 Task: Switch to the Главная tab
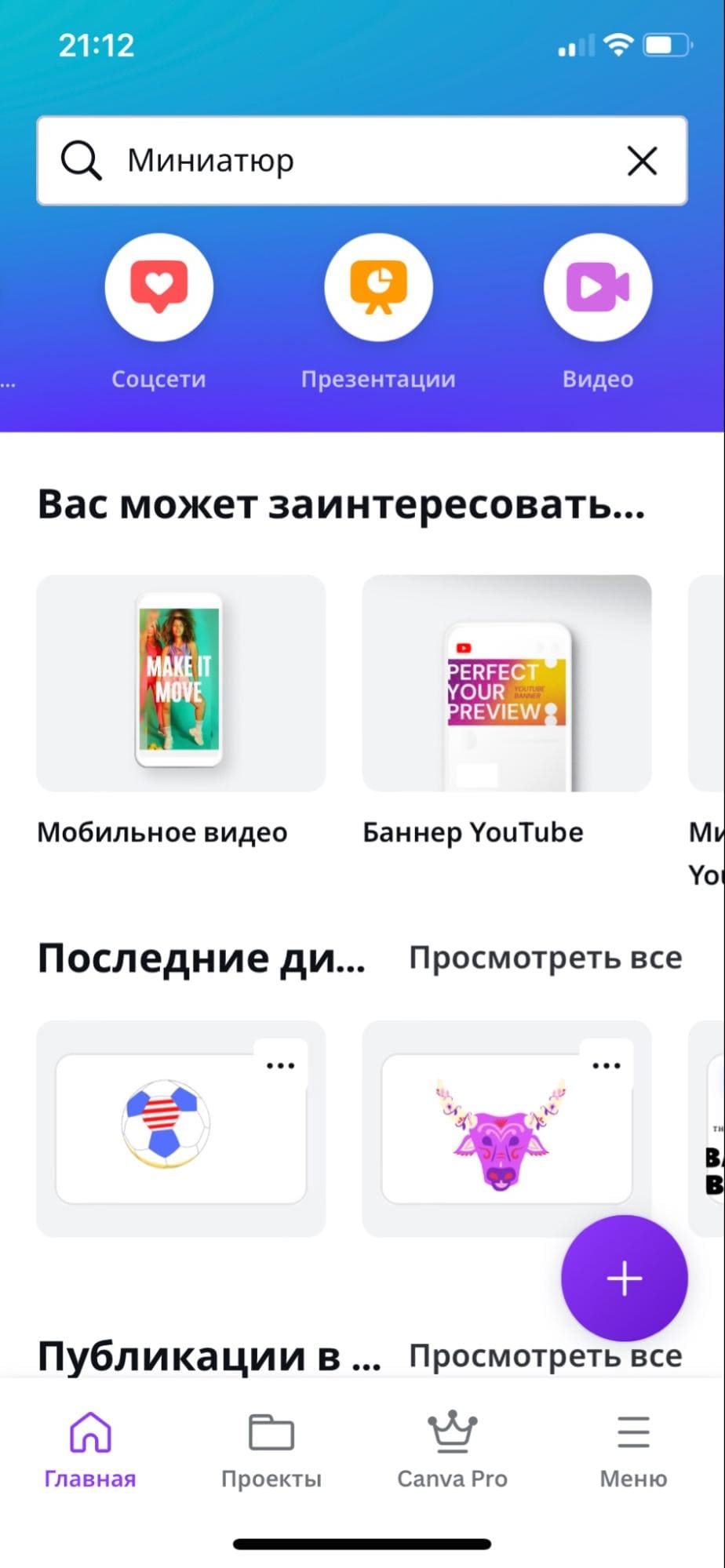(90, 1450)
